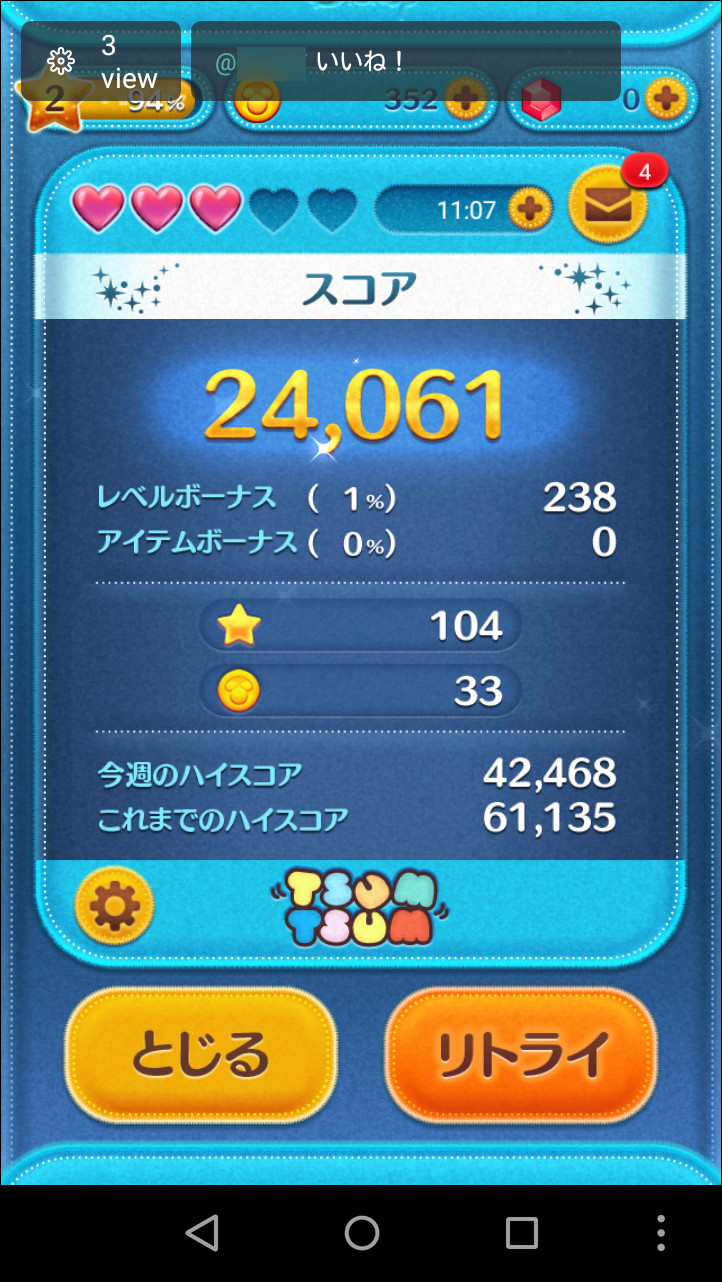This screenshot has height=1282, width=722.
Task: Open the settings gear beside Tsum Tsum logo
Action: coord(114,906)
